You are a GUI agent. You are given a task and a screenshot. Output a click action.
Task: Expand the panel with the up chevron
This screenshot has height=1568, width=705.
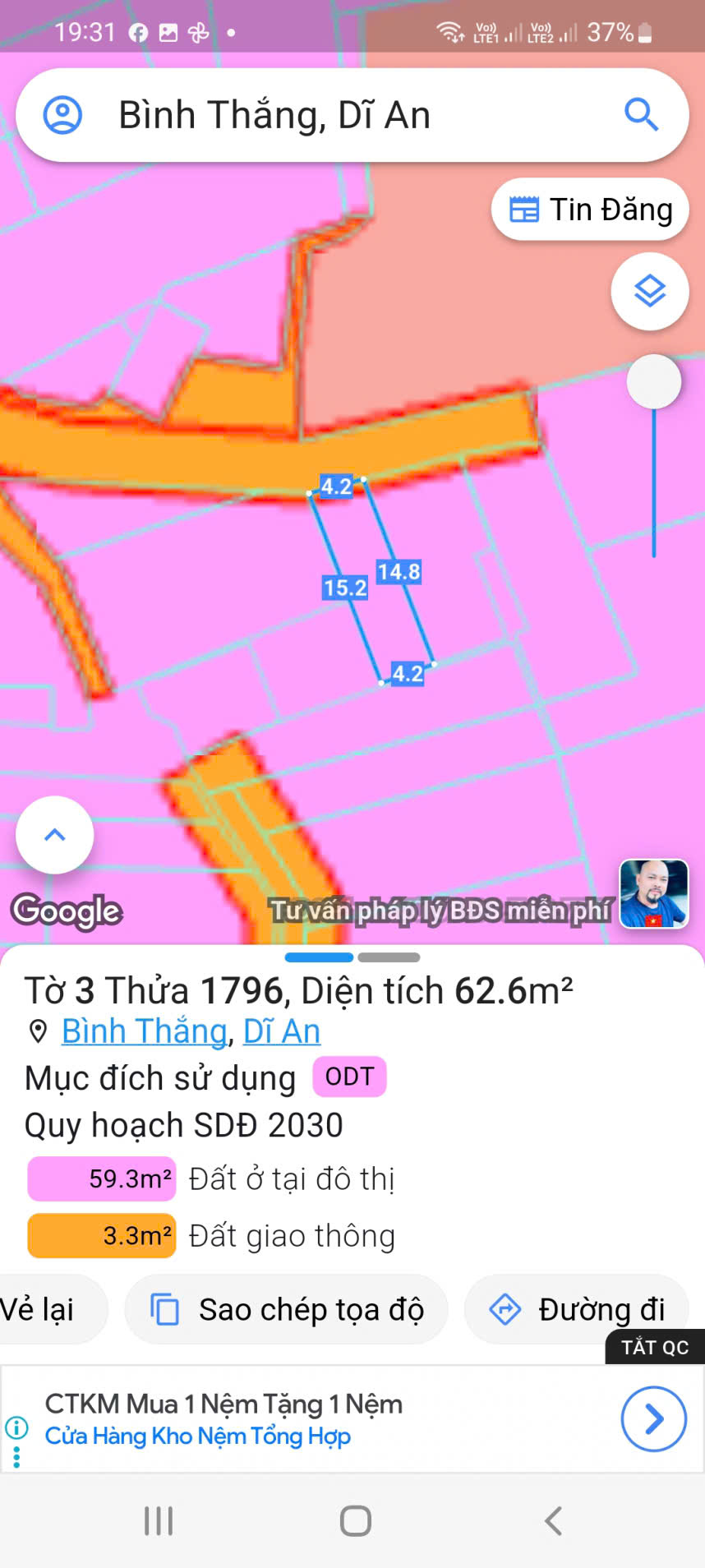[x=55, y=835]
